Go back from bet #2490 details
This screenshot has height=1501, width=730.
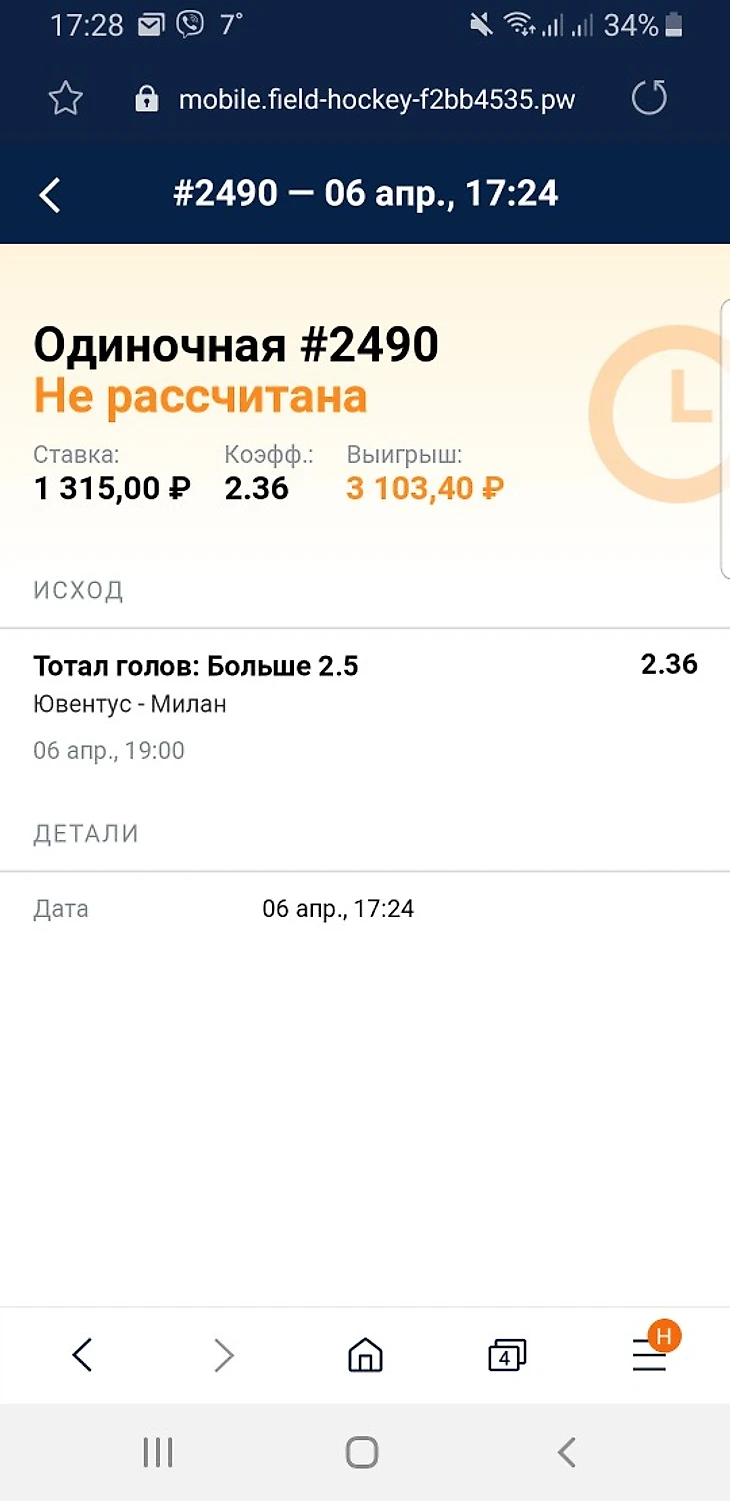tap(50, 195)
